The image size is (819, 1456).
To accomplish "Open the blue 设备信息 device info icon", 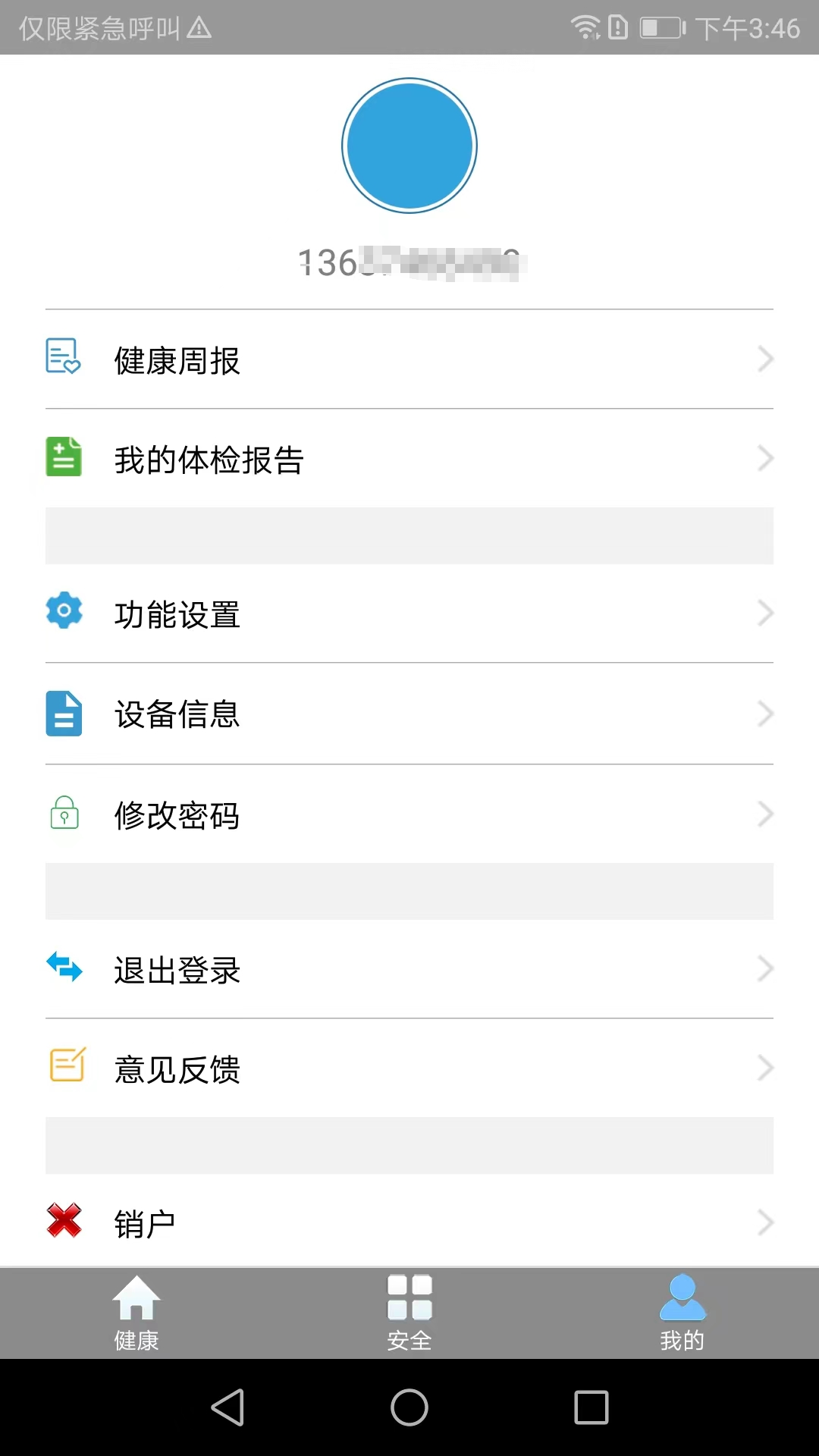I will 64,712.
